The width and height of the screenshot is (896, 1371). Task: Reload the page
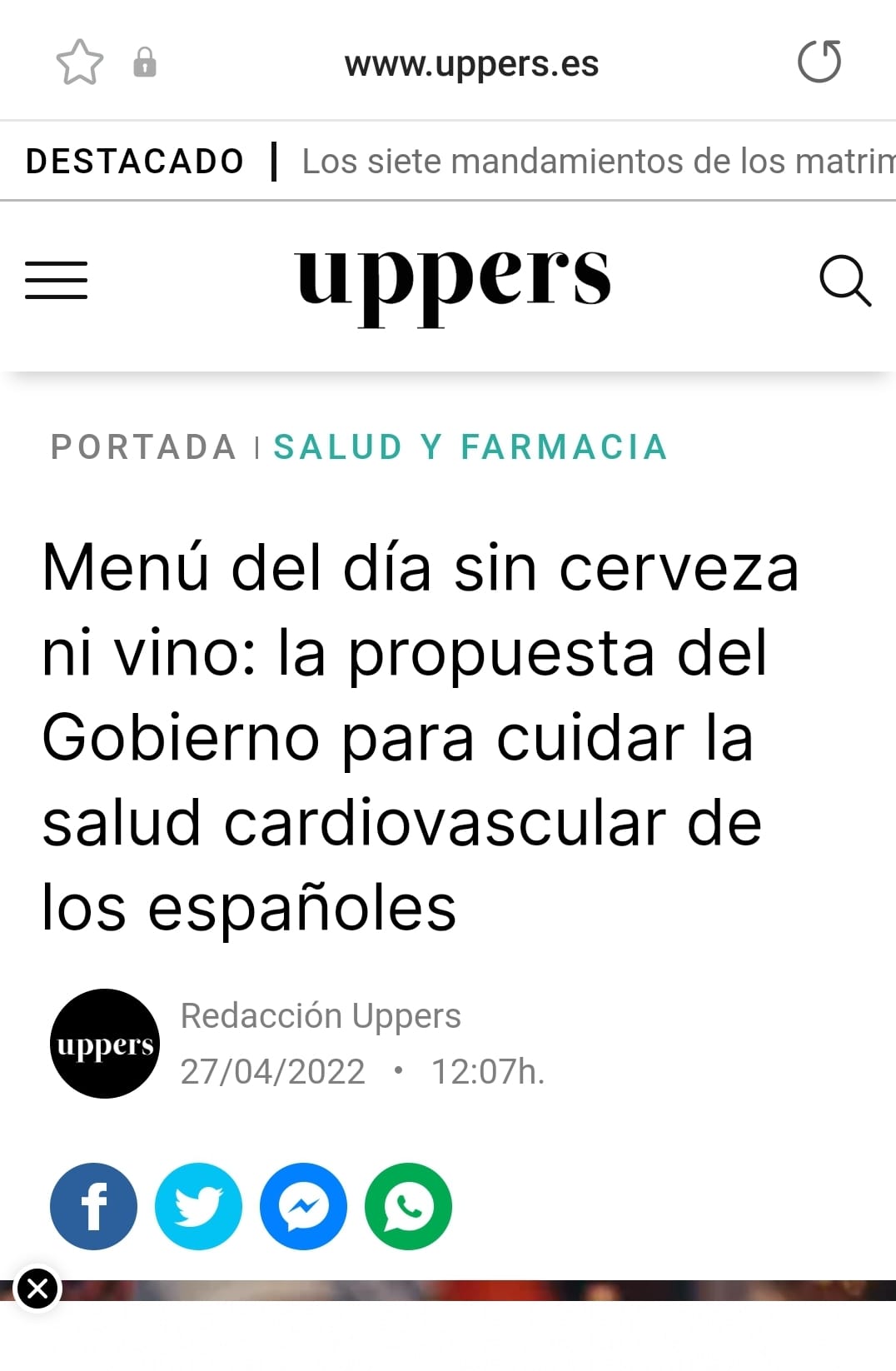point(819,62)
